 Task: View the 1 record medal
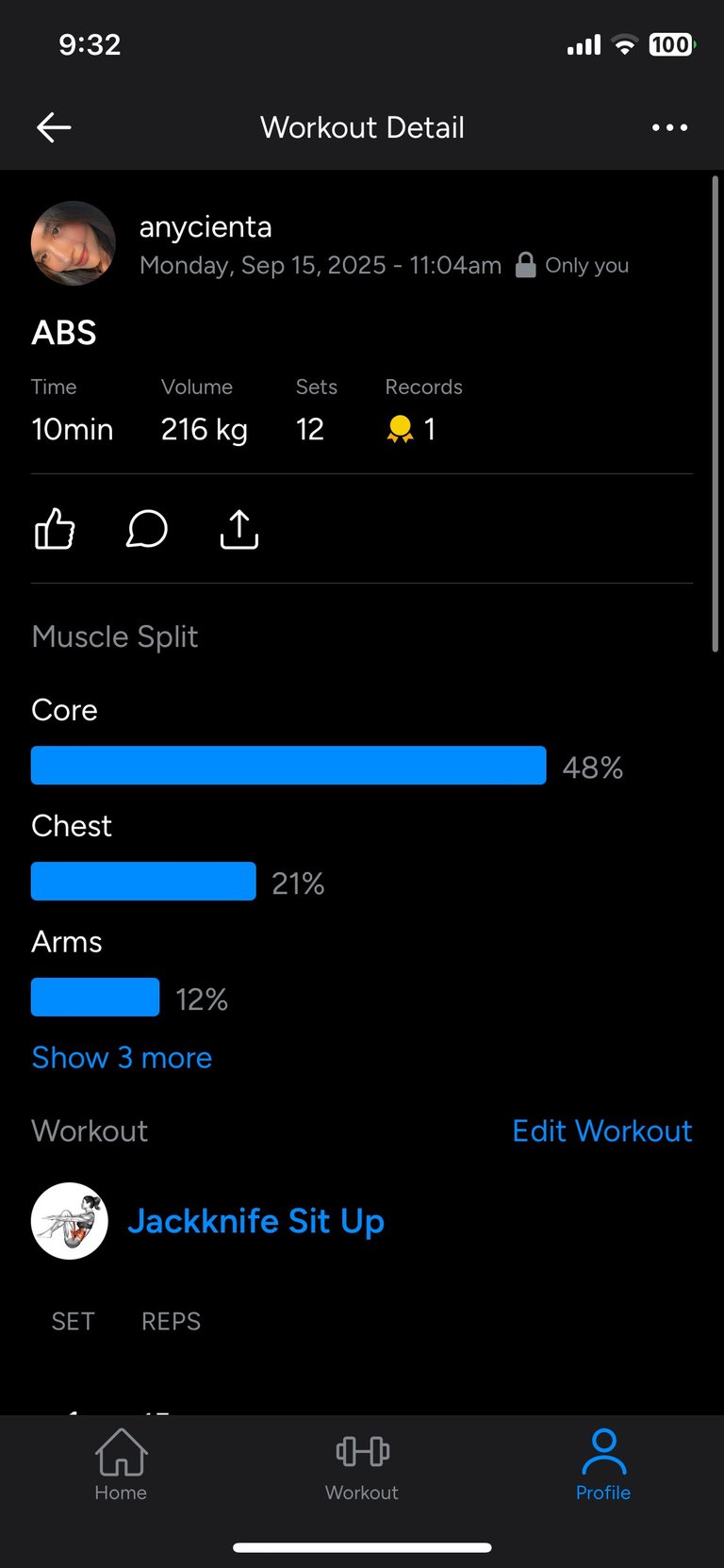coord(411,430)
